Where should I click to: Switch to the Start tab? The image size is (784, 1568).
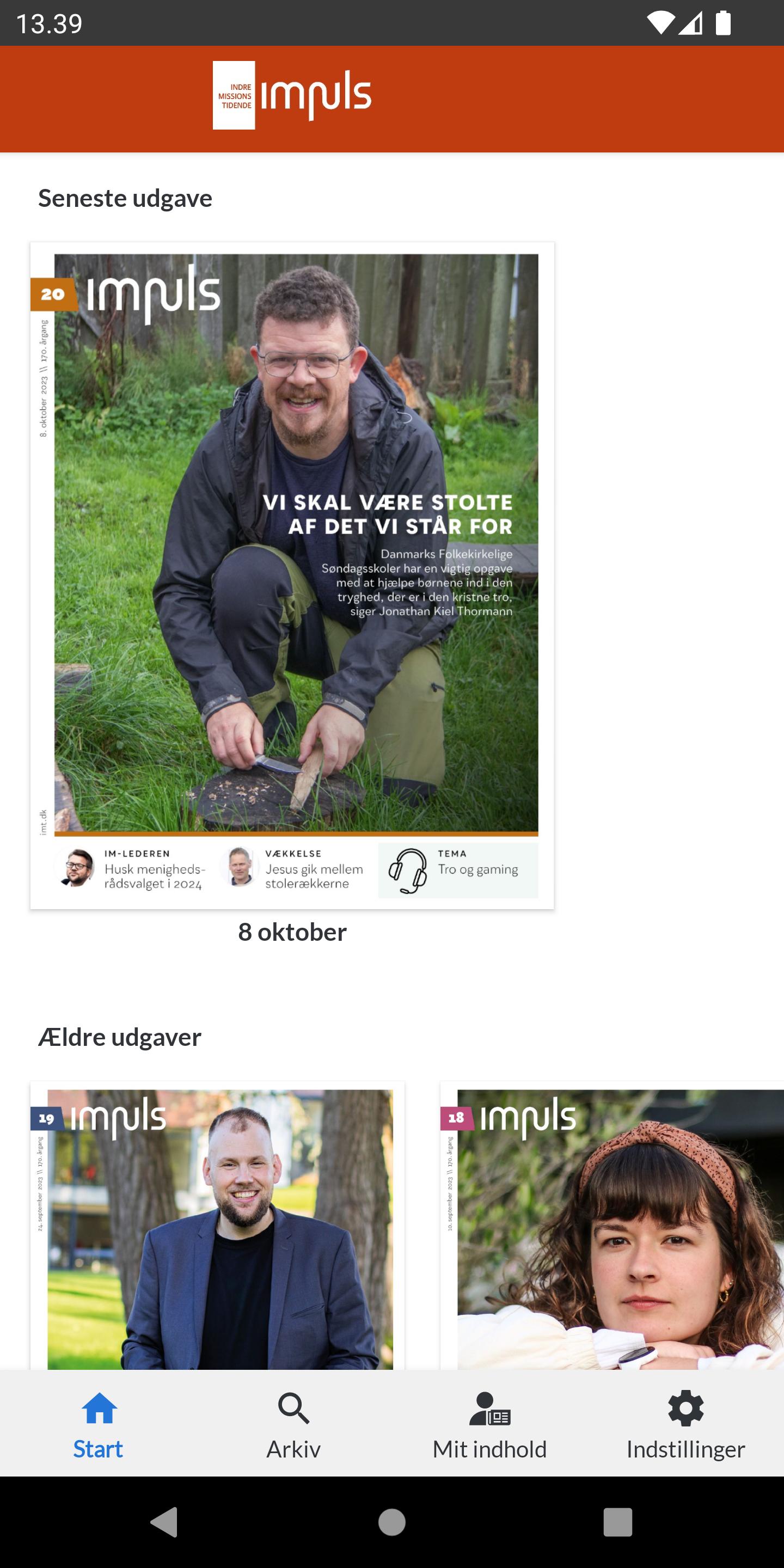tap(98, 1424)
